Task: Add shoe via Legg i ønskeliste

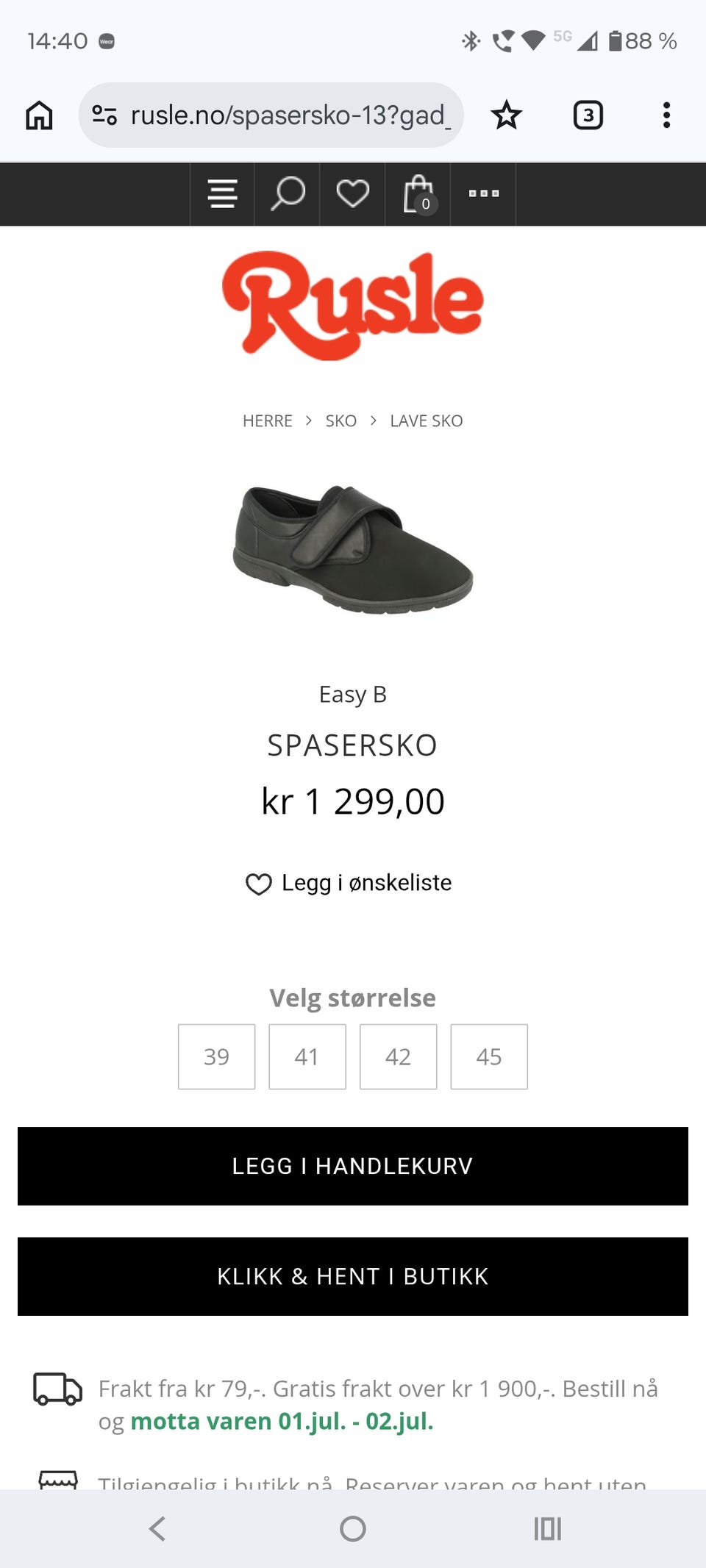Action: pyautogui.click(x=349, y=883)
